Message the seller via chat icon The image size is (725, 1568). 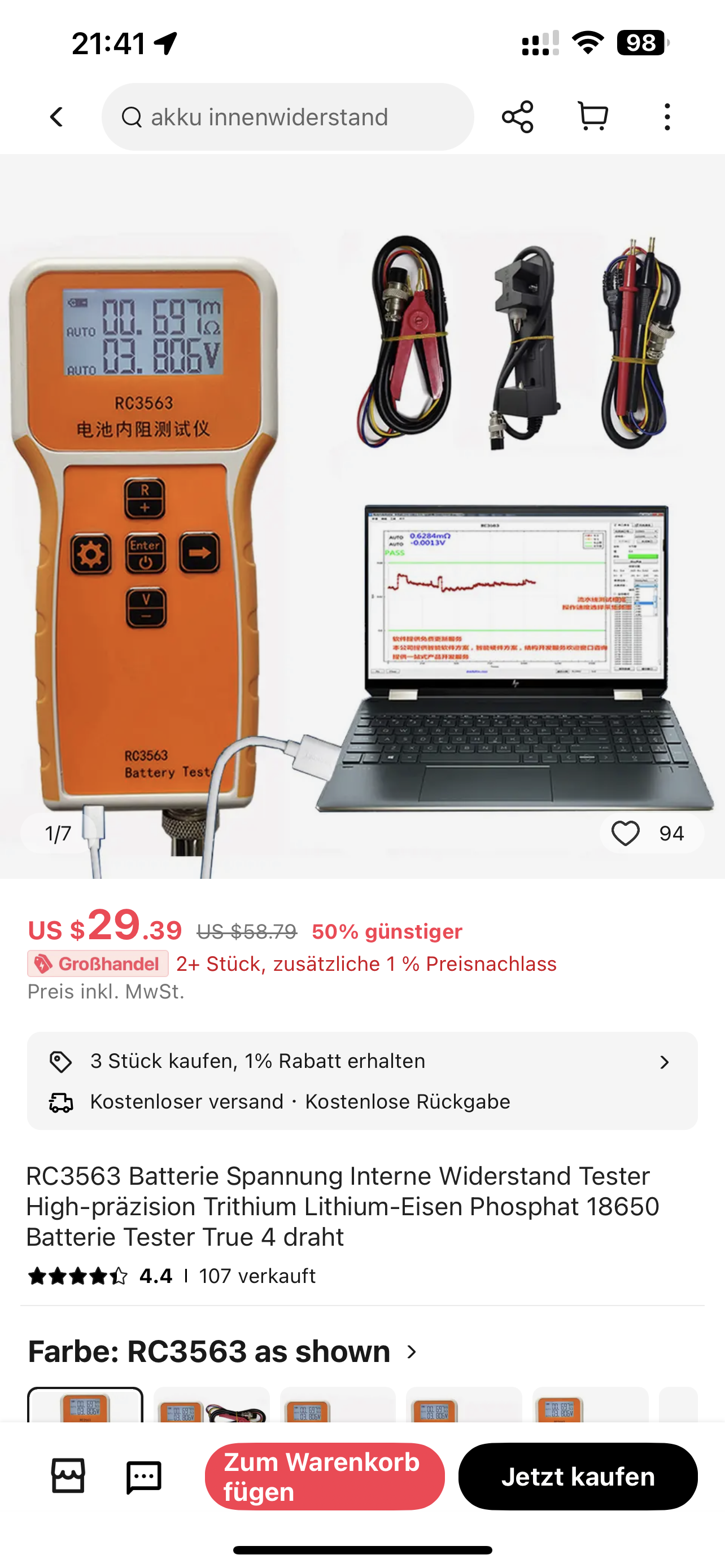(143, 1475)
